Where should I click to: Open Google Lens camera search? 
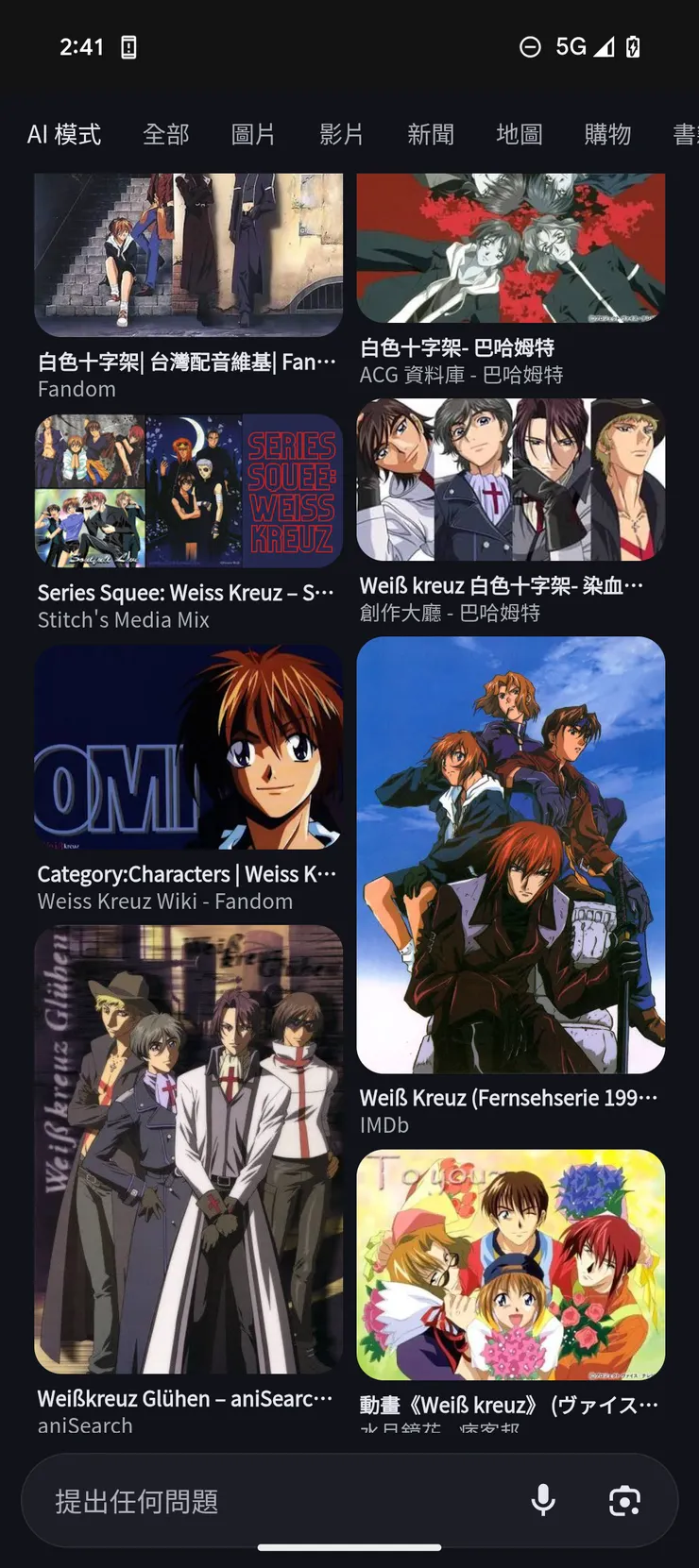[x=624, y=1500]
